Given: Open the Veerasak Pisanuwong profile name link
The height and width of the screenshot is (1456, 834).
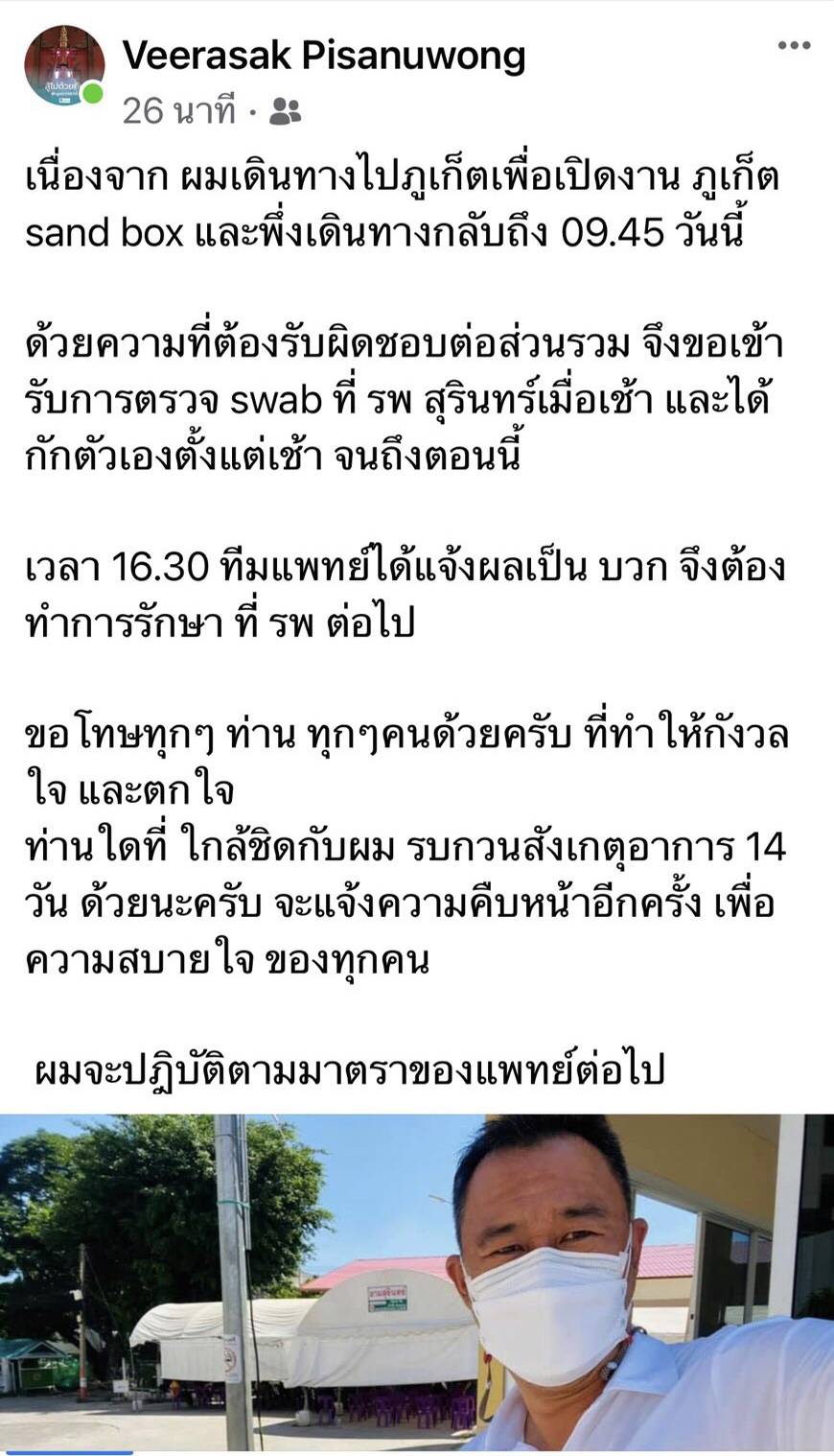Looking at the screenshot, I should (x=324, y=56).
